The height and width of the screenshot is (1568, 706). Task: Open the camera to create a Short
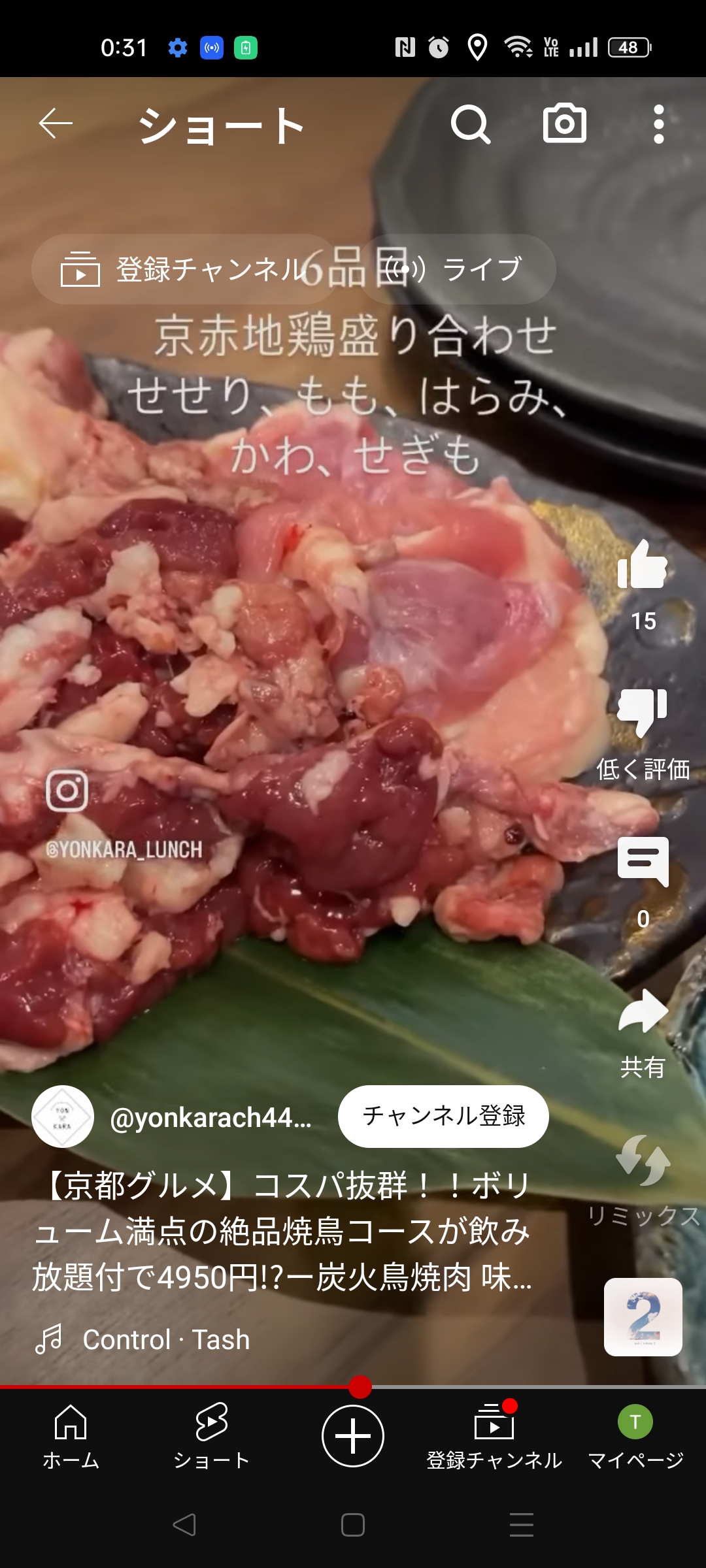[x=565, y=124]
